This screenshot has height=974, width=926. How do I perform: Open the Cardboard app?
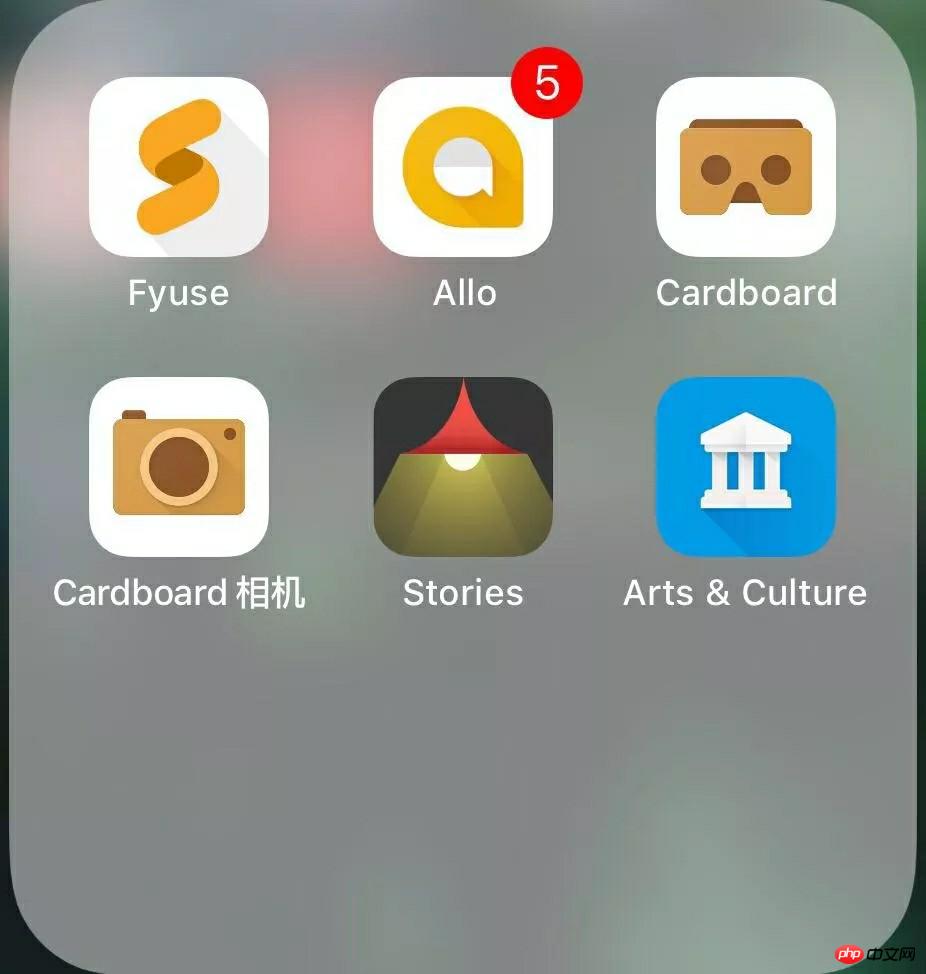746,167
